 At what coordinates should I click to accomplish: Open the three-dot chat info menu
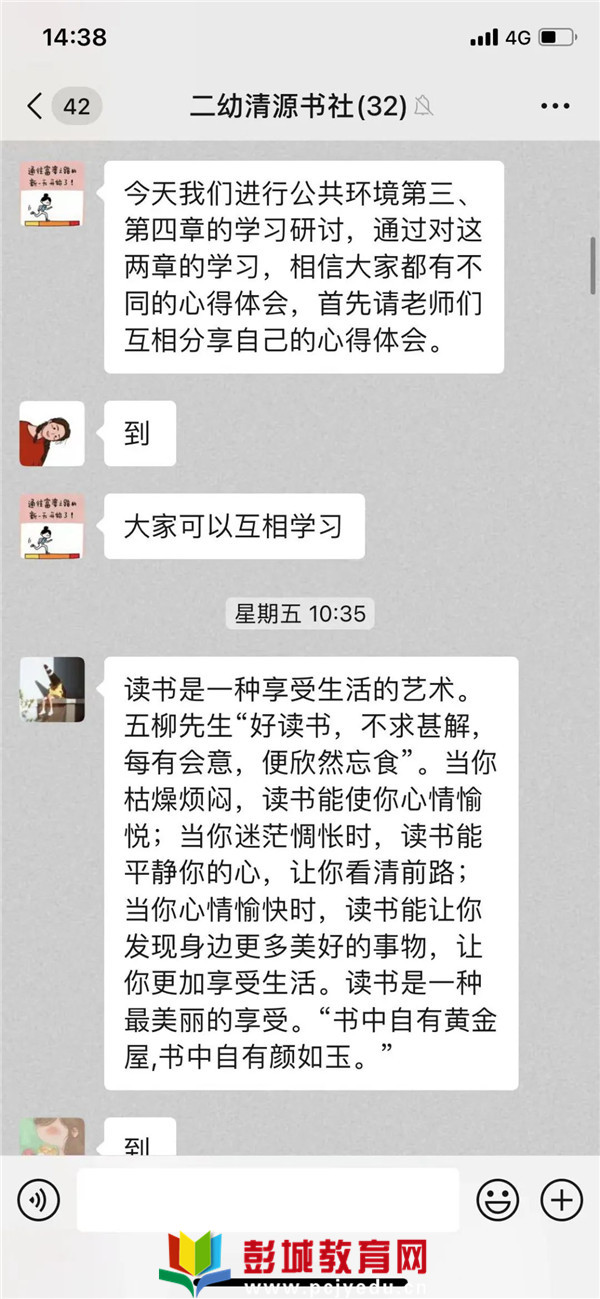coord(554,106)
